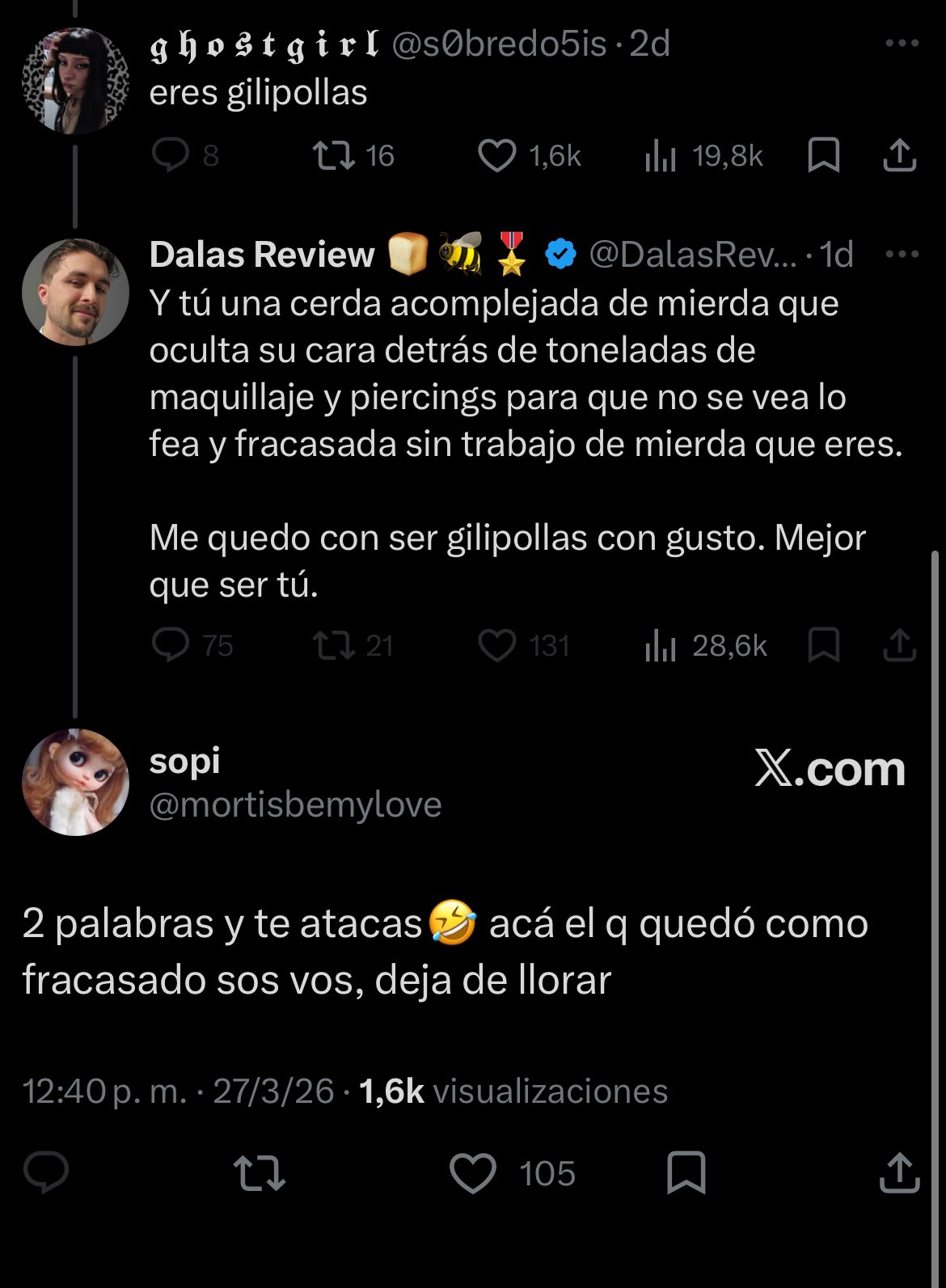Open sopi's profile avatar
The image size is (946, 1288).
(x=75, y=782)
